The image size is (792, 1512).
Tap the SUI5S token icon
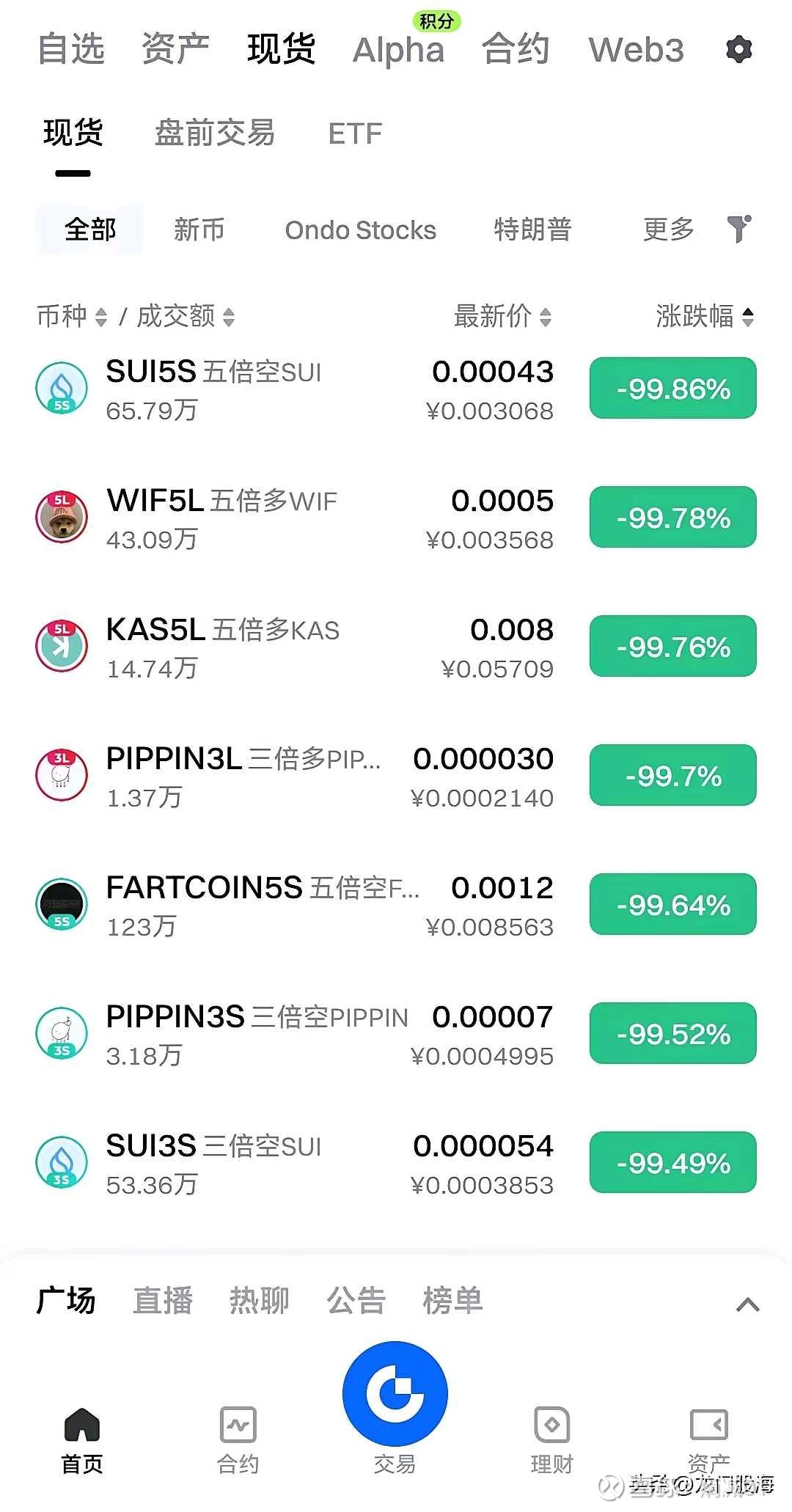click(62, 388)
